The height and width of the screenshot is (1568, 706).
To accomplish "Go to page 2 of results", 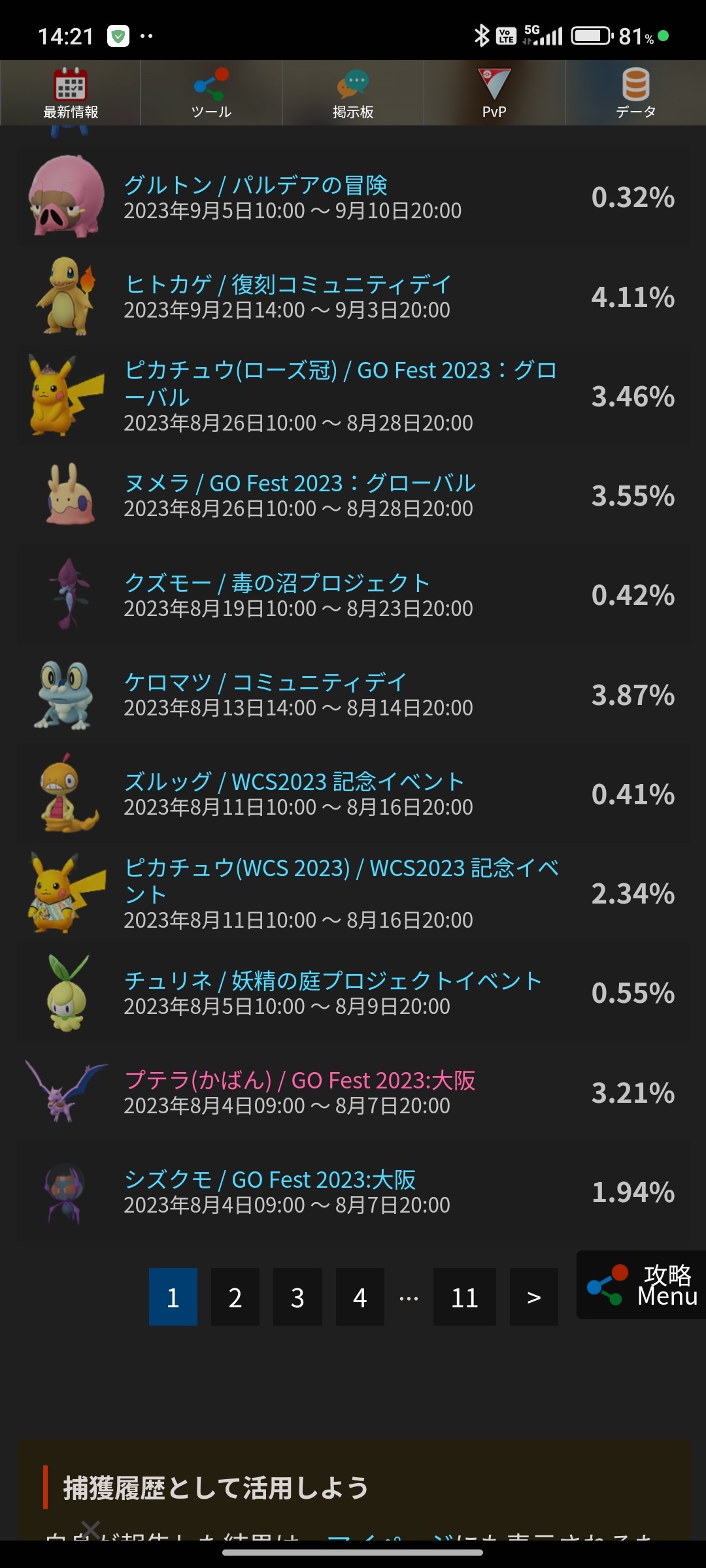I will tap(235, 1297).
